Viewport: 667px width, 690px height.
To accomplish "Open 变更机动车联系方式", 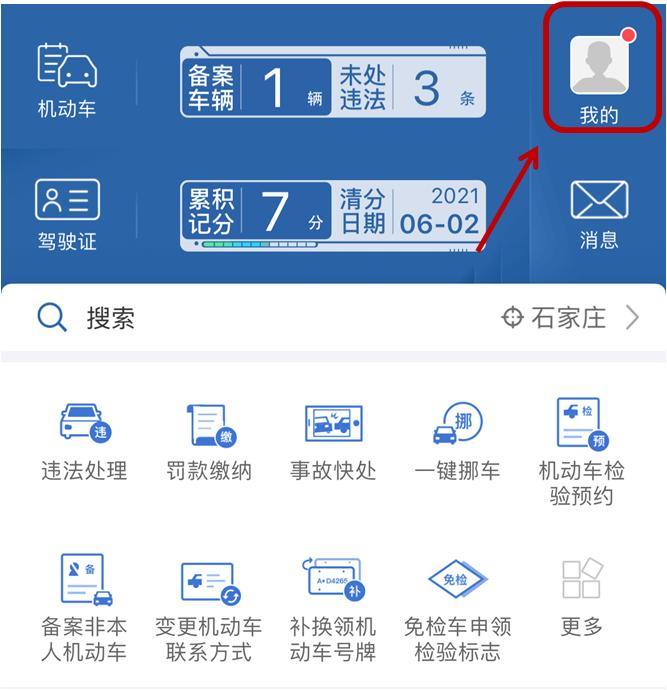I will [x=209, y=607].
